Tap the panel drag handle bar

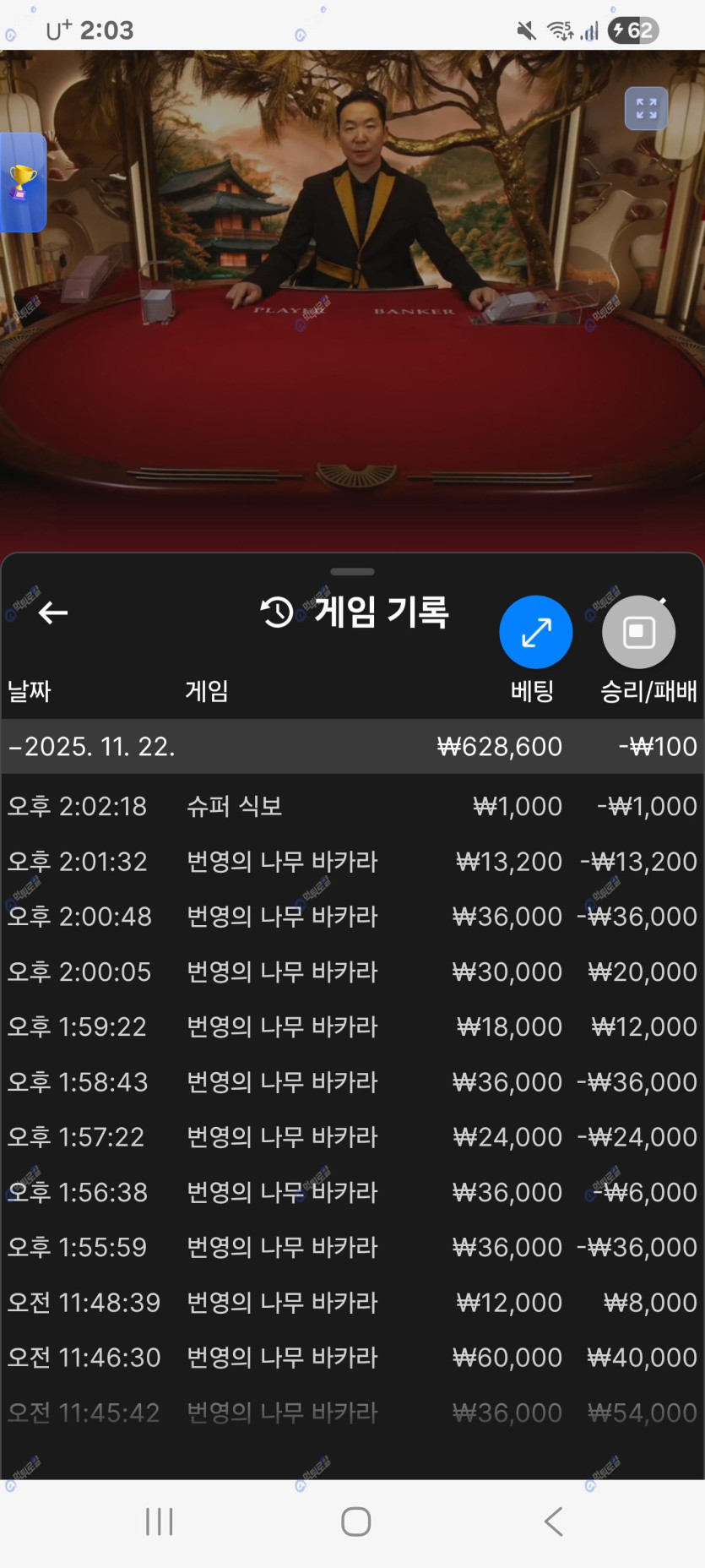[352, 572]
